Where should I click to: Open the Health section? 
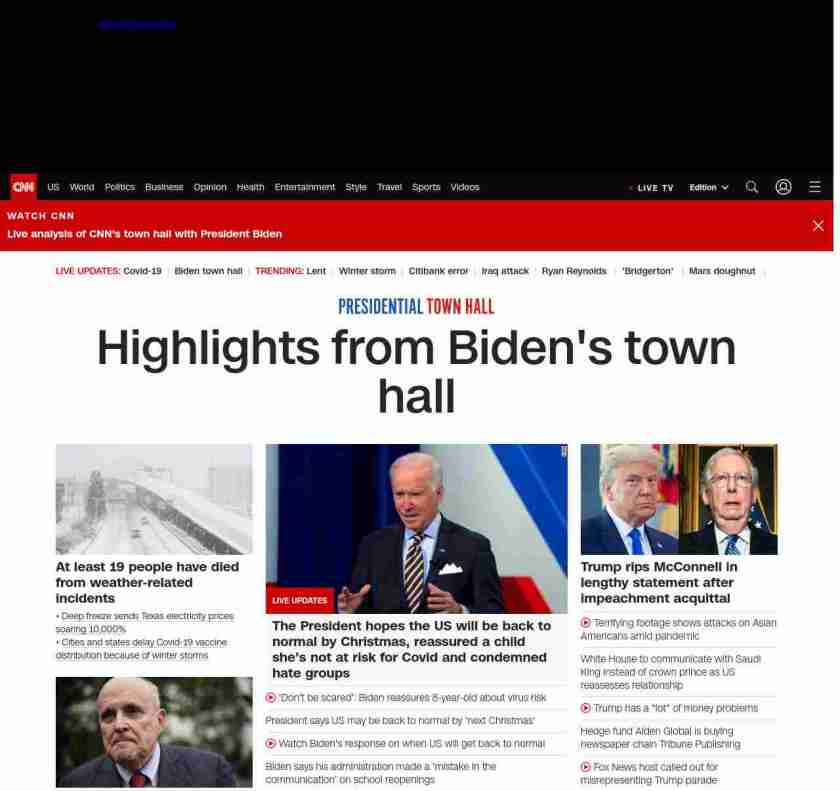(250, 187)
